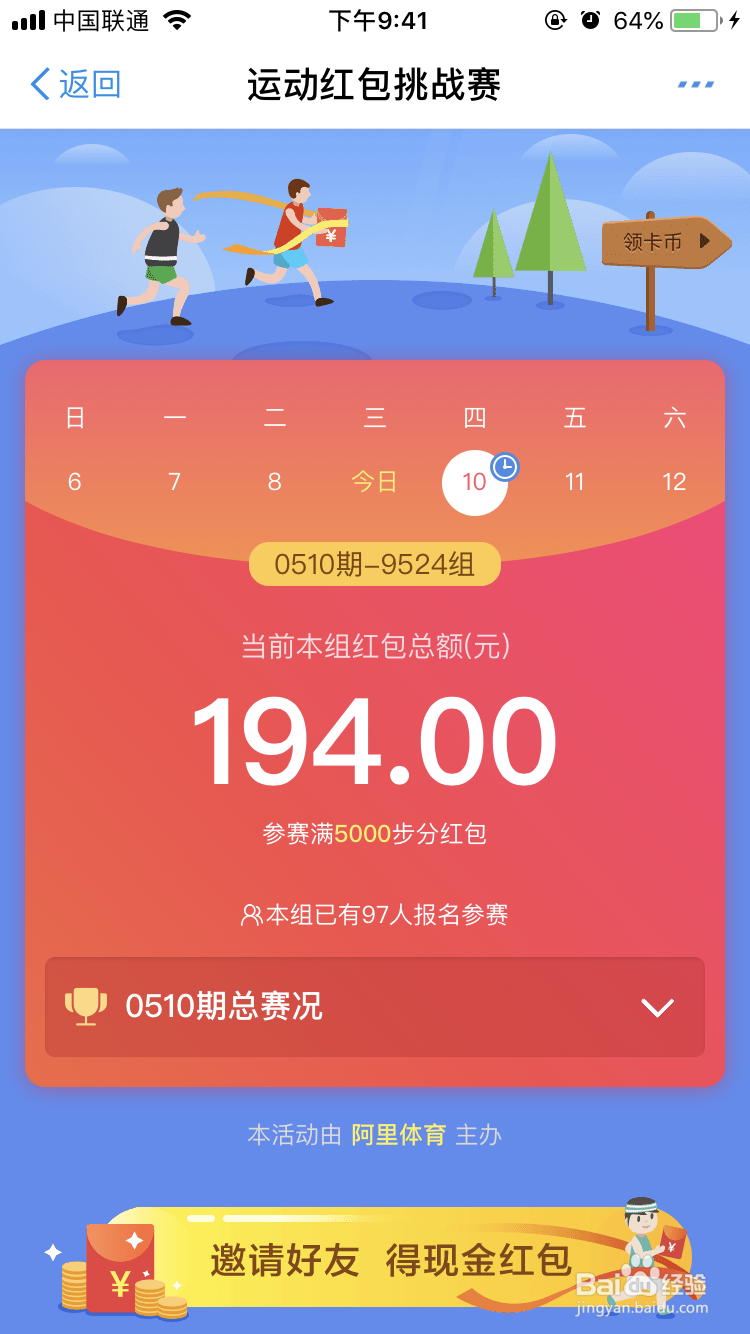Expand 0510期总赛况 using the down chevron
The height and width of the screenshot is (1334, 750).
657,1007
